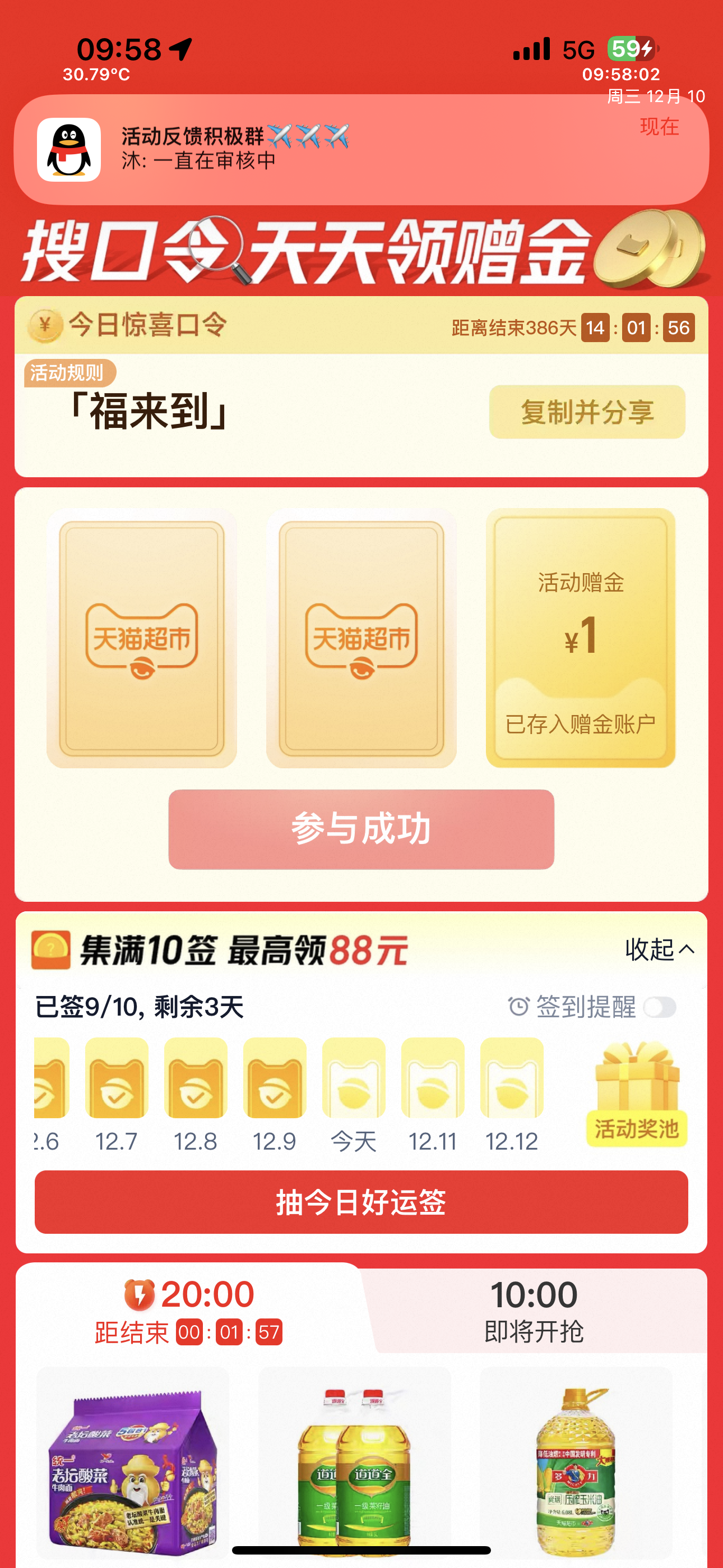
Task: Switch to the 10:00 即将开抢 tab
Action: coord(534,1311)
